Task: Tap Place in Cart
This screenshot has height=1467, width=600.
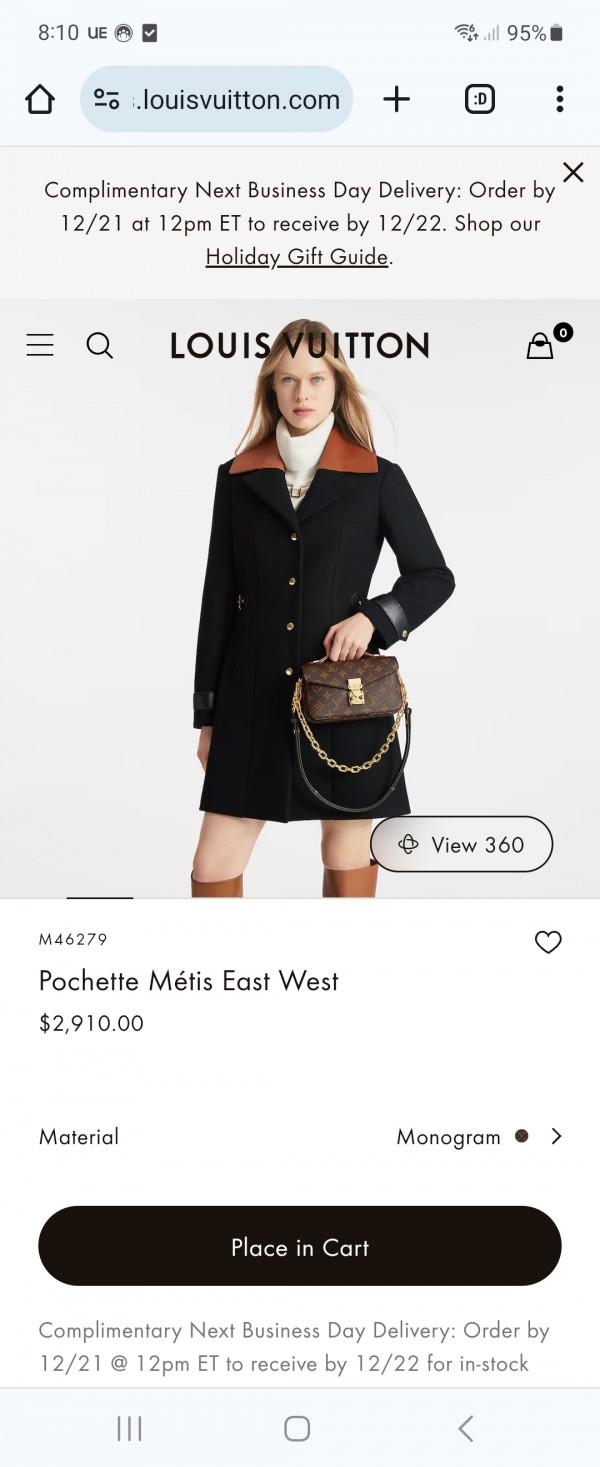Action: [300, 1247]
